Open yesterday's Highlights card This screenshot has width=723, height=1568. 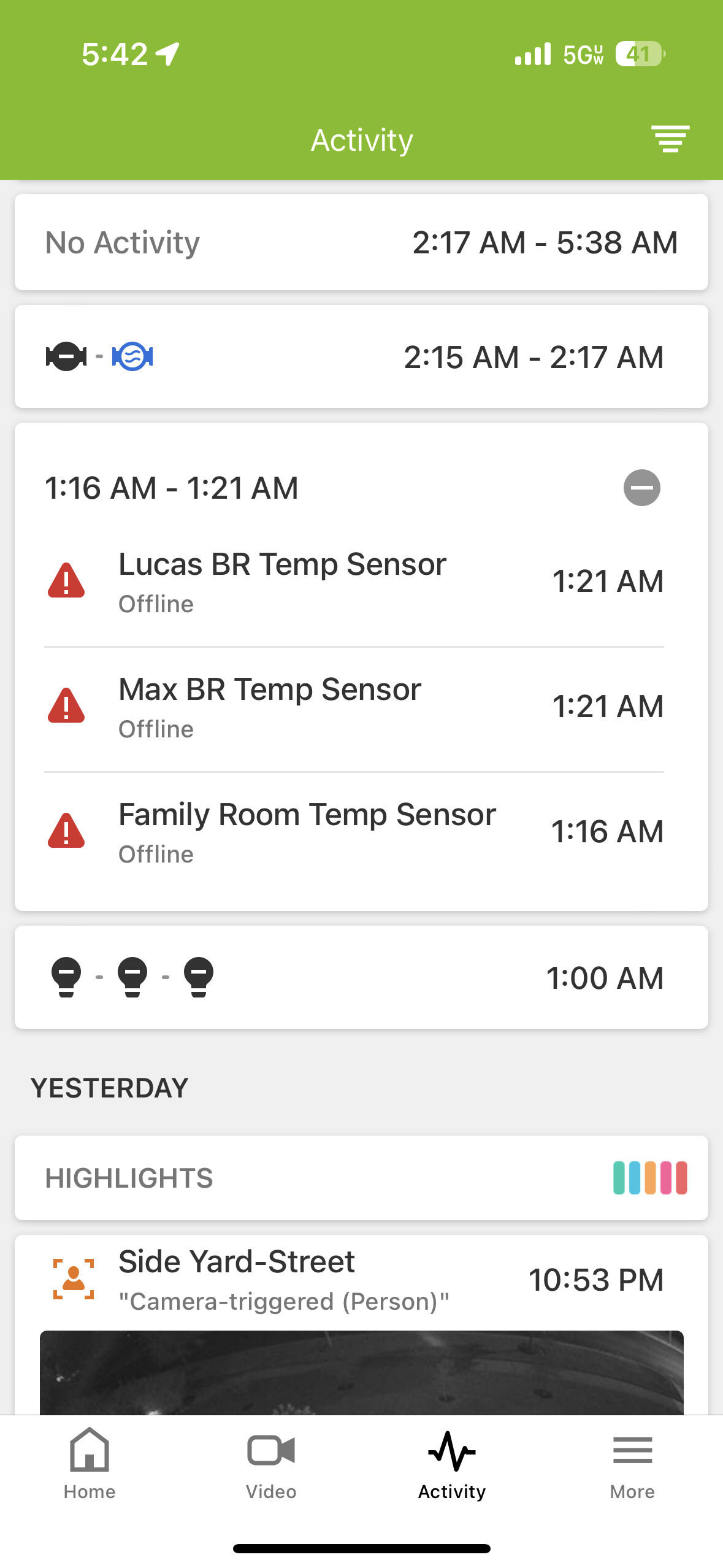(x=361, y=1178)
